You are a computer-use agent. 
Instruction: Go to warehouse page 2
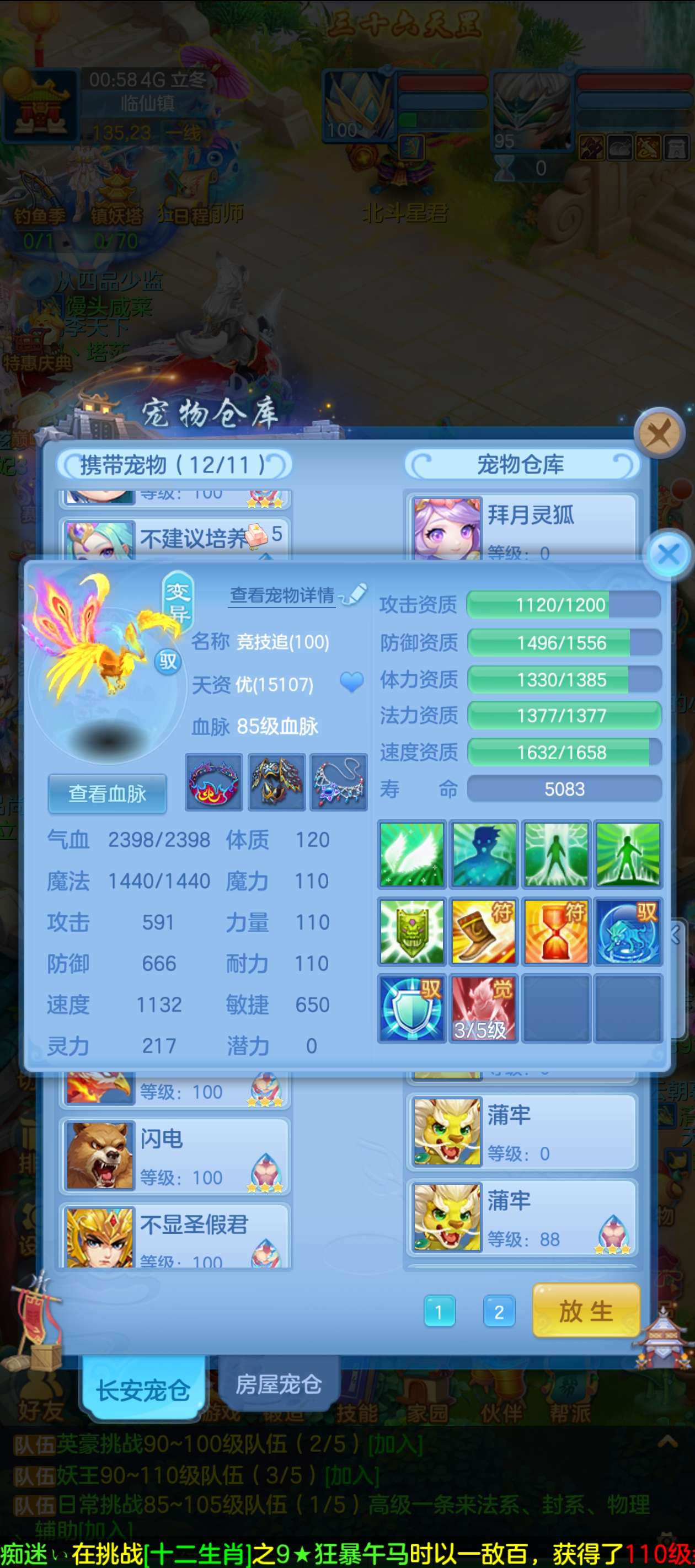498,1311
